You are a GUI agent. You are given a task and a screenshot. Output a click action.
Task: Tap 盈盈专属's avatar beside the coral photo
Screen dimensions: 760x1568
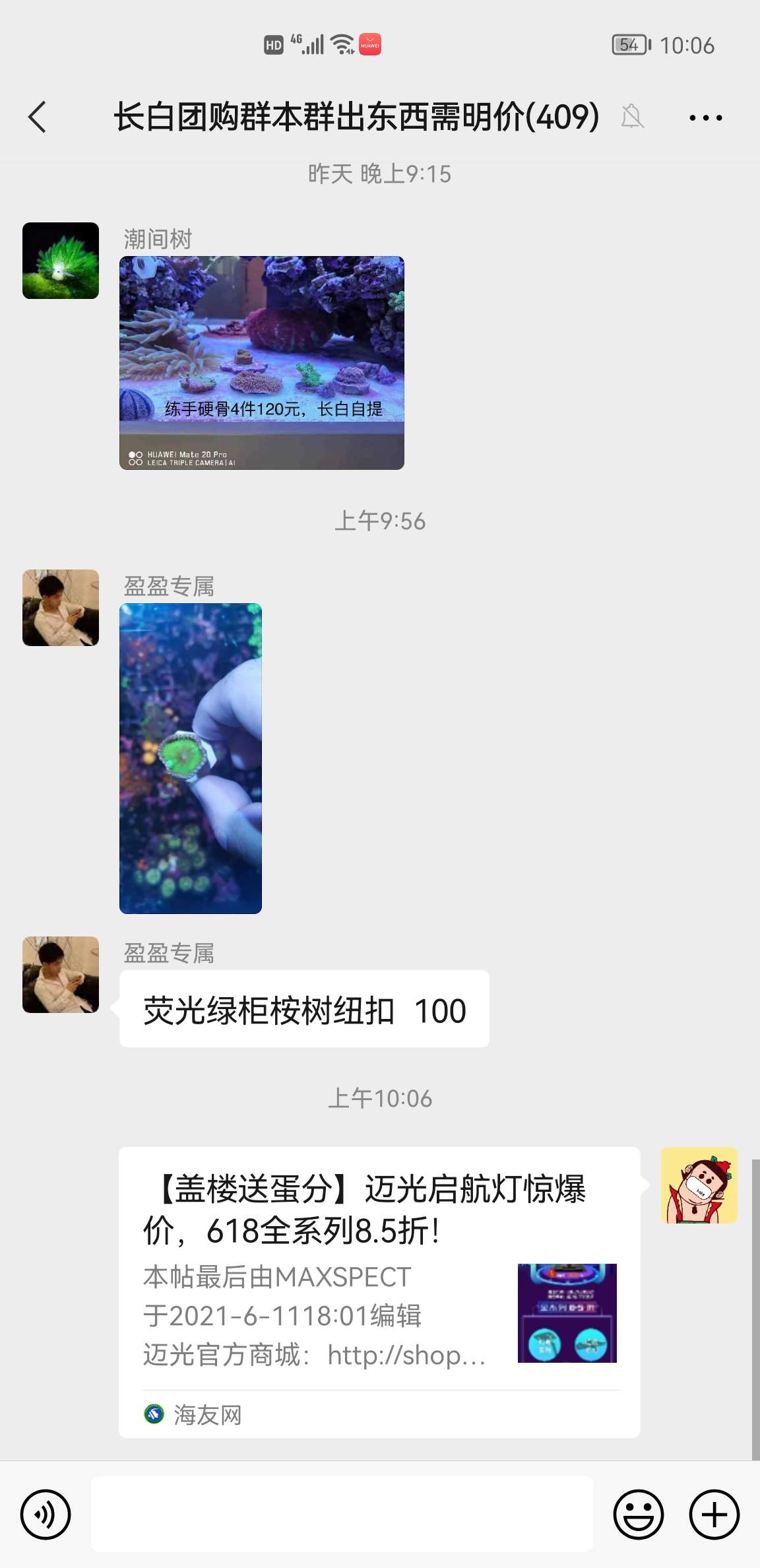(61, 608)
